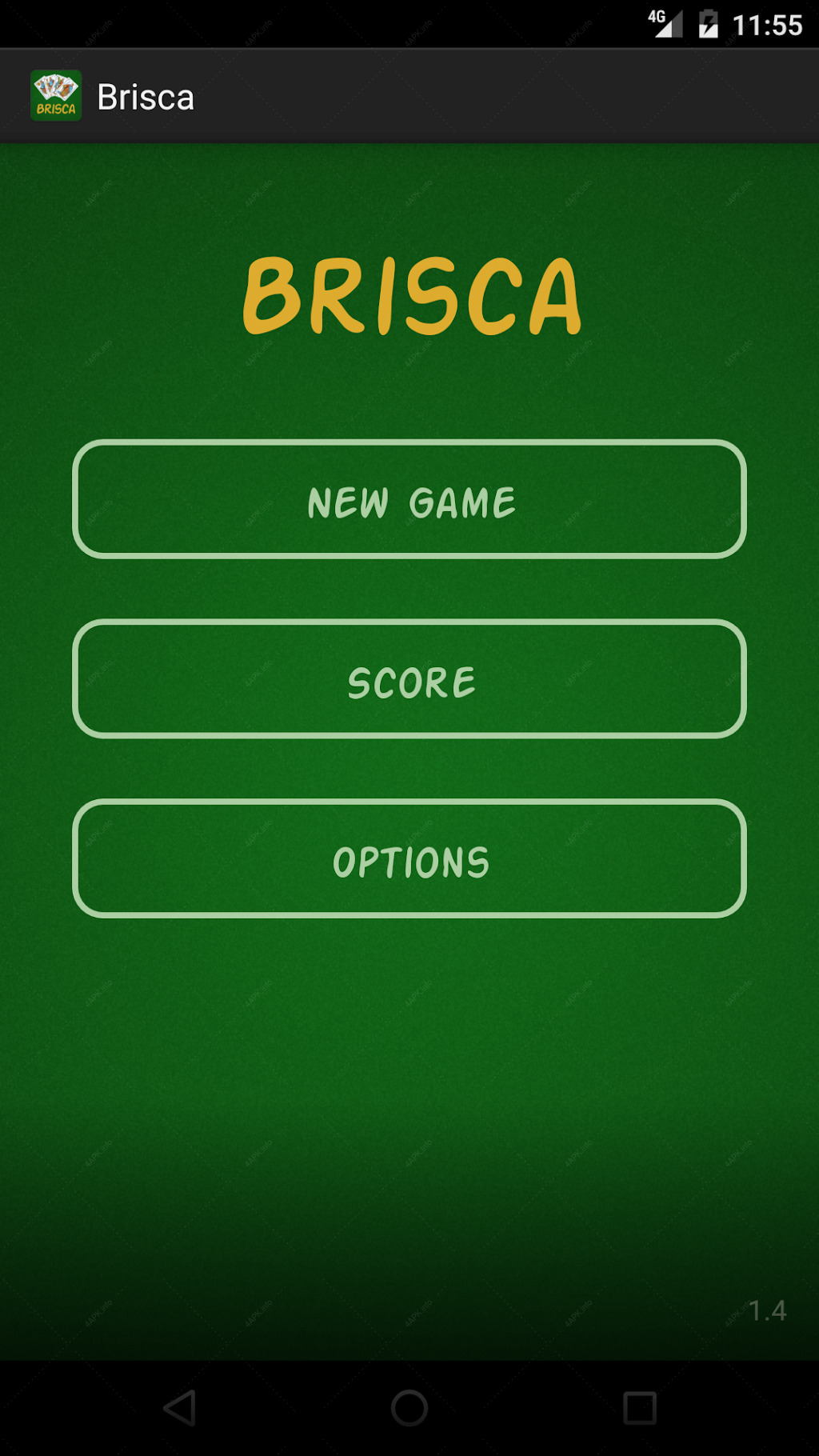819x1456 pixels.
Task: Open the recent apps view
Action: point(640,1408)
